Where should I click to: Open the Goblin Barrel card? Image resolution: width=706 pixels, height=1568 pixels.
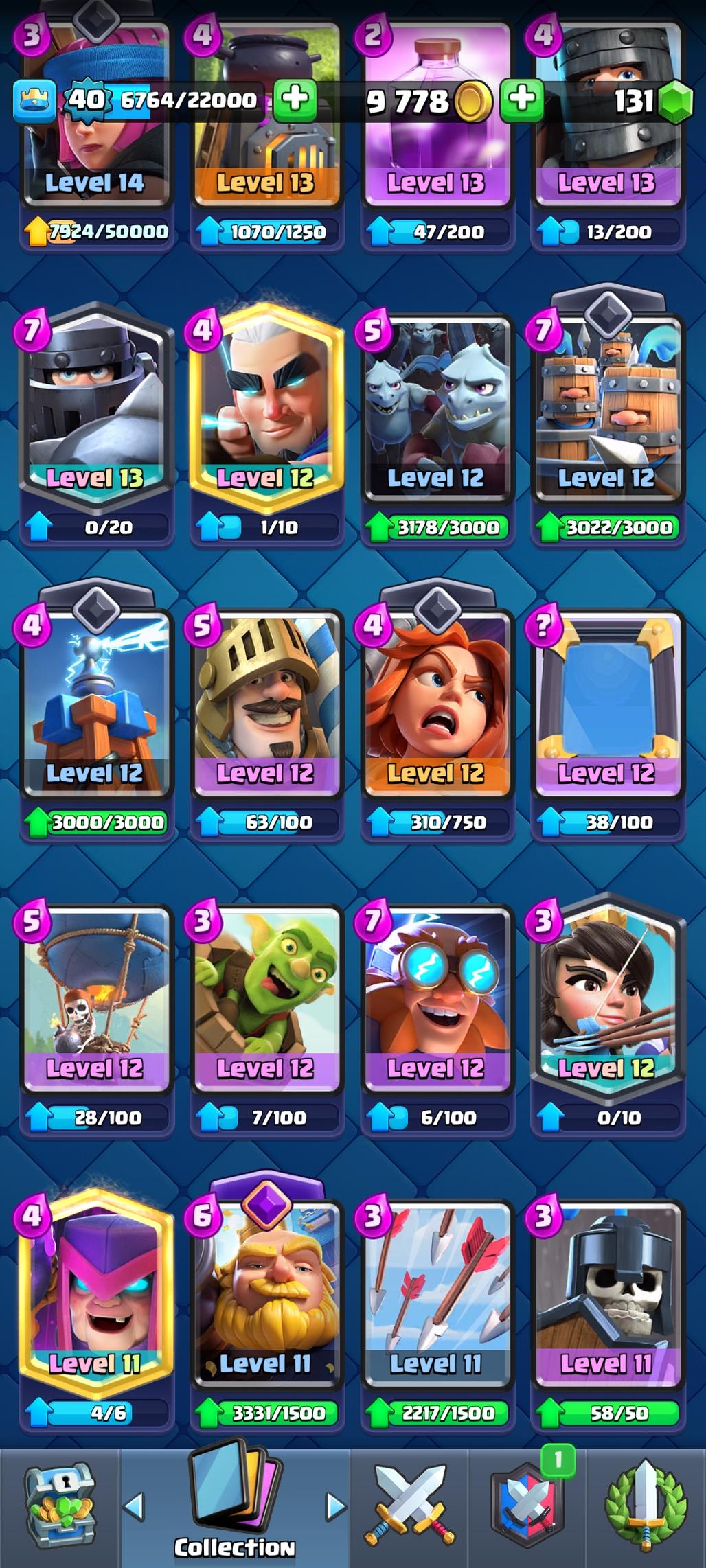tap(265, 1002)
